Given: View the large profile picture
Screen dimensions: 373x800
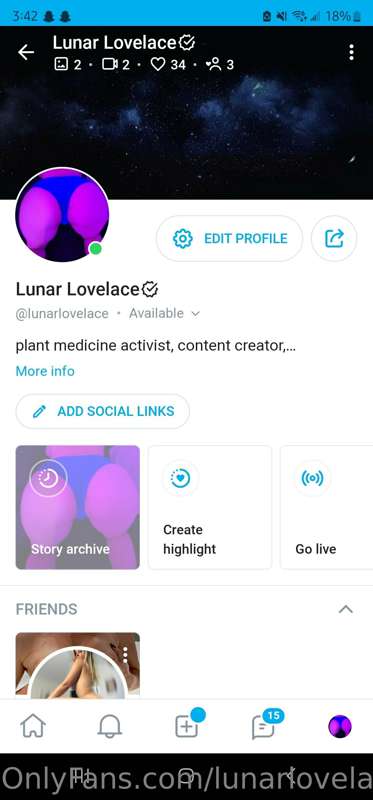Looking at the screenshot, I should tap(62, 215).
